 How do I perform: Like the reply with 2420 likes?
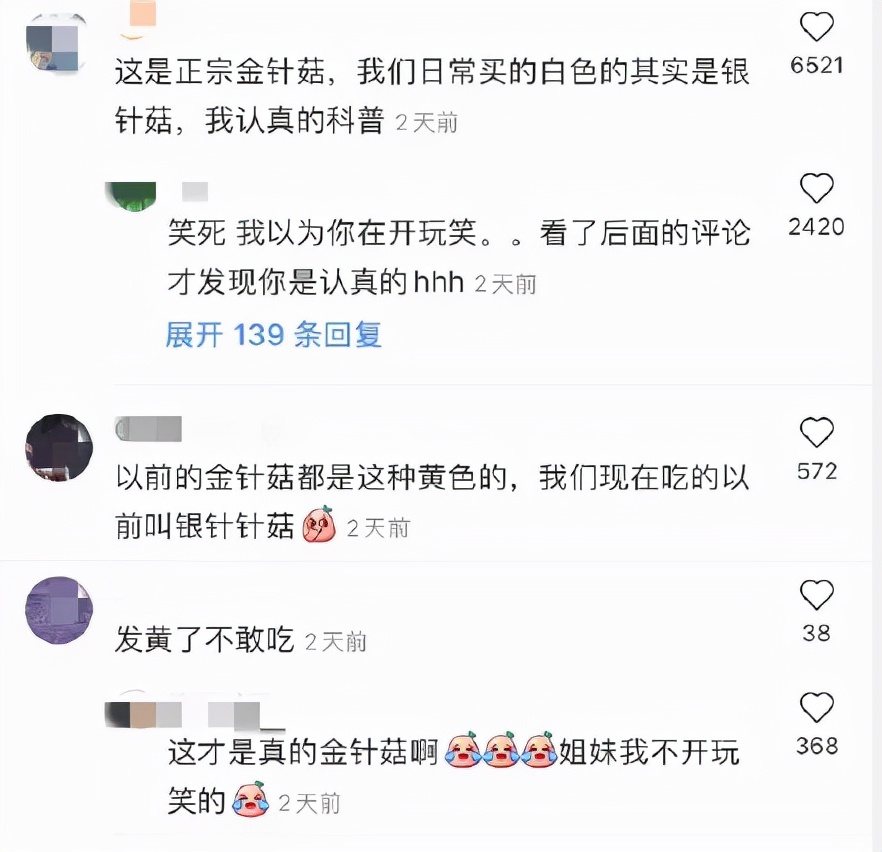(x=817, y=188)
